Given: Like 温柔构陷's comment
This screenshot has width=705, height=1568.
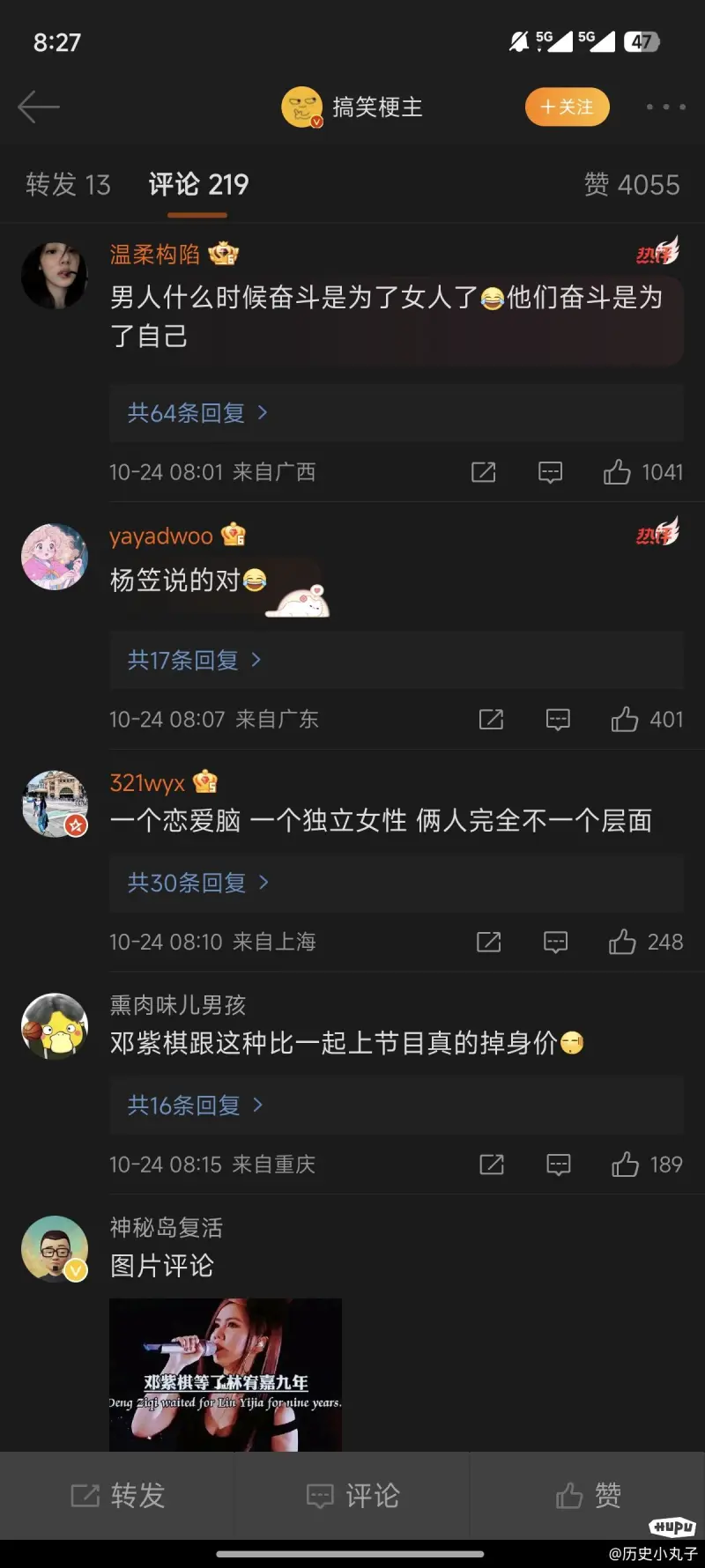Looking at the screenshot, I should 643,472.
